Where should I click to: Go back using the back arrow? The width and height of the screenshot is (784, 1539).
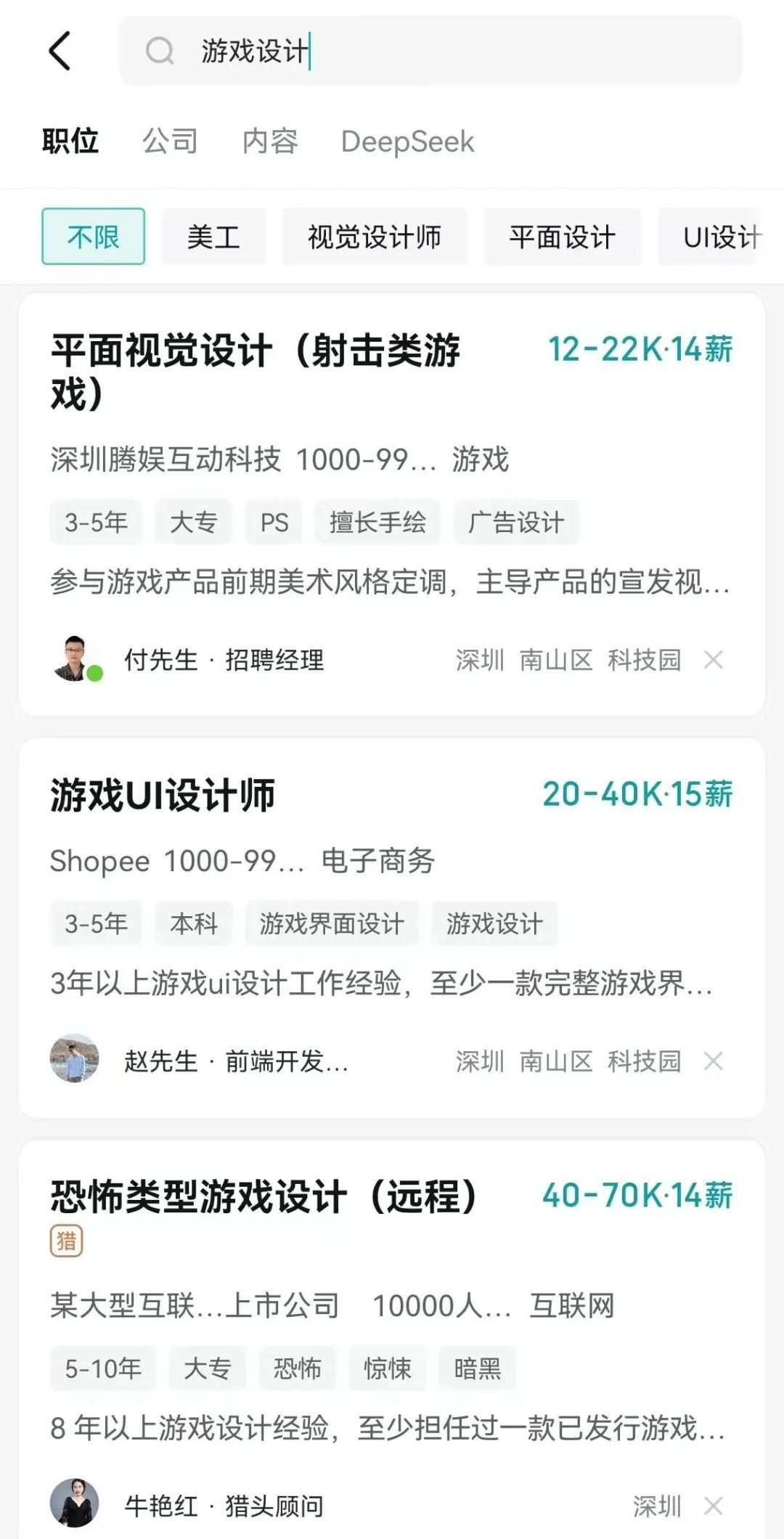point(60,51)
